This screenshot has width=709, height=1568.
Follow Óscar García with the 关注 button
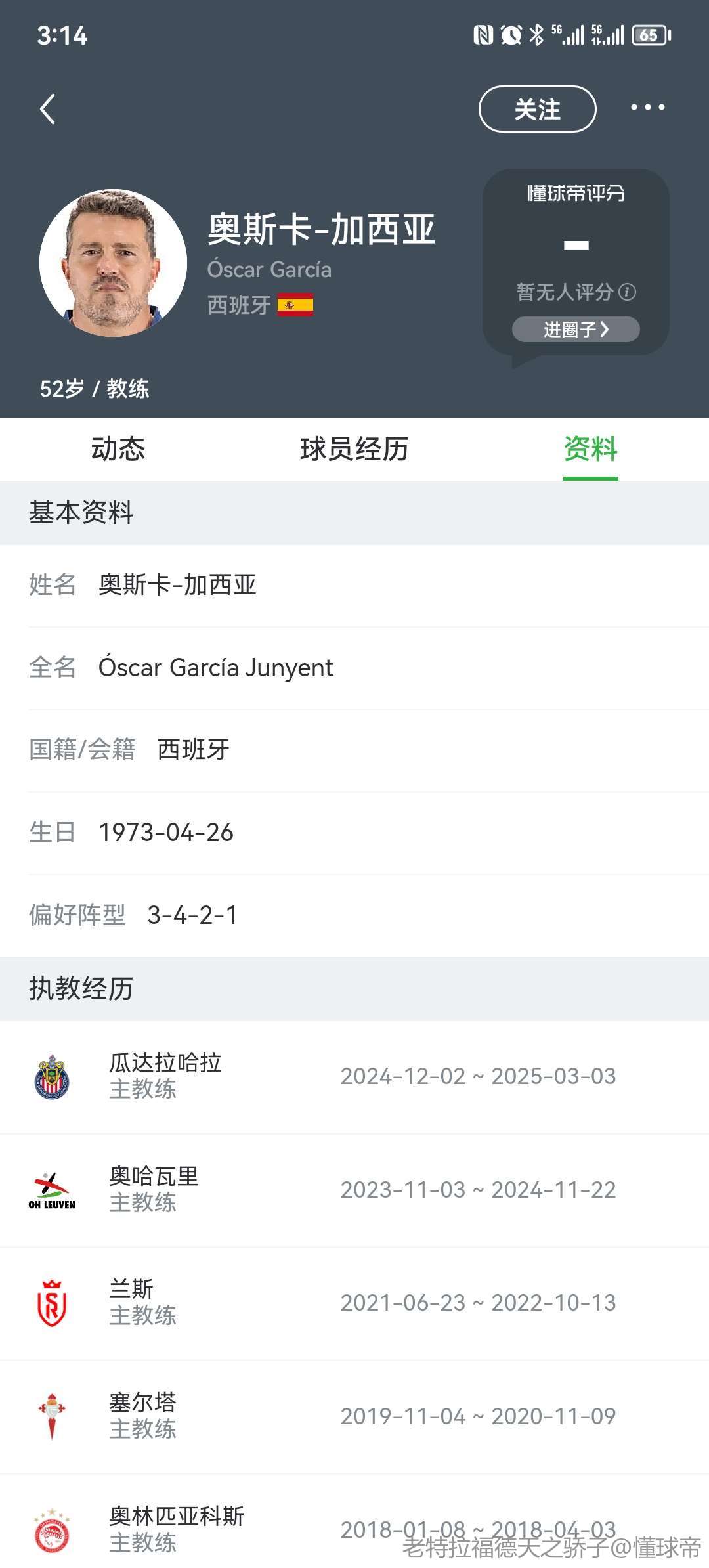[x=537, y=109]
